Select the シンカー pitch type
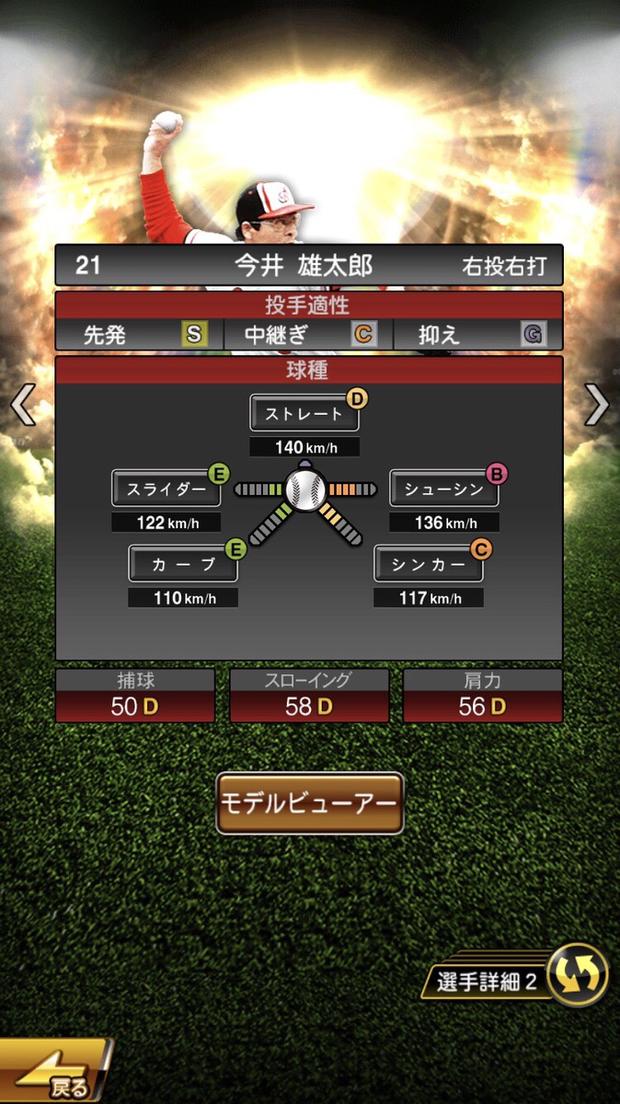 click(428, 563)
